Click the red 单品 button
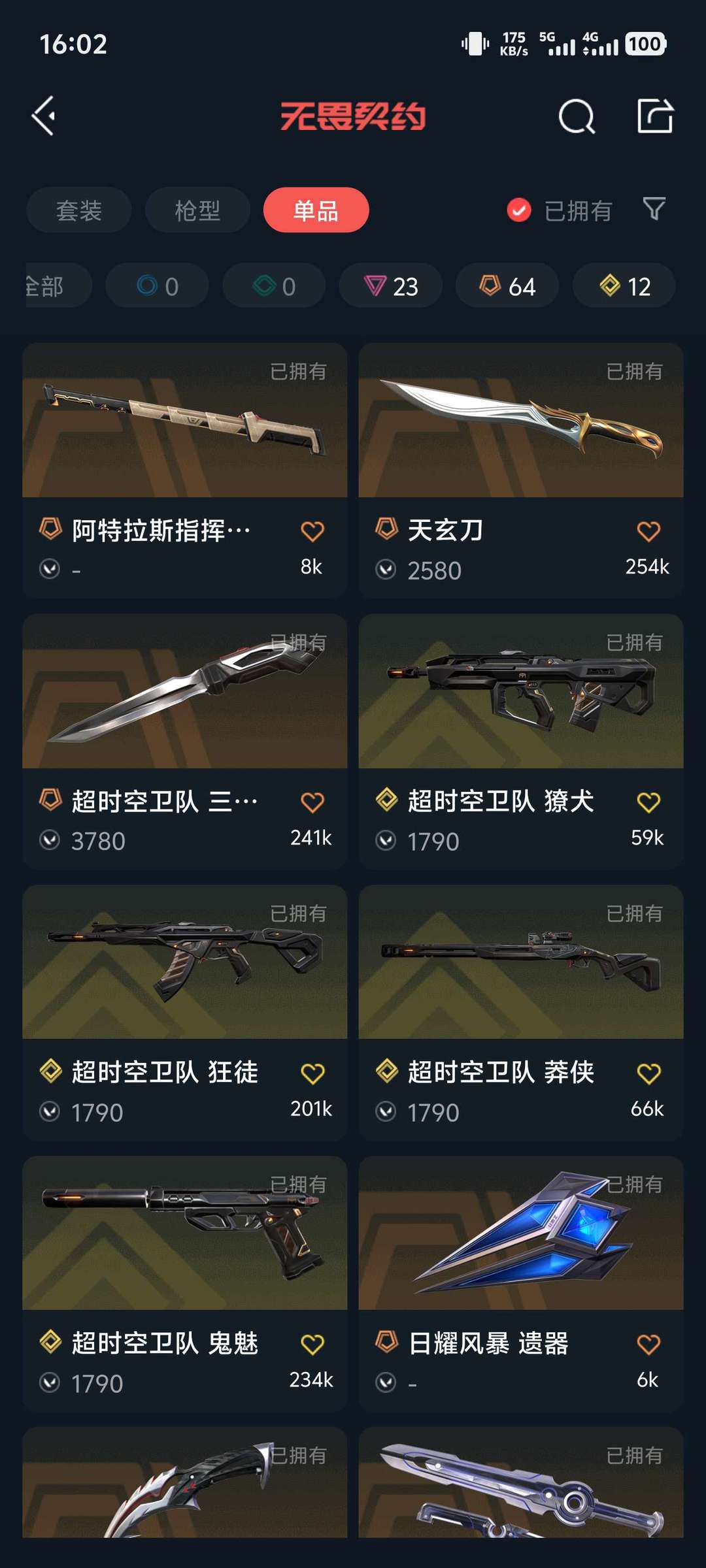 (x=316, y=209)
